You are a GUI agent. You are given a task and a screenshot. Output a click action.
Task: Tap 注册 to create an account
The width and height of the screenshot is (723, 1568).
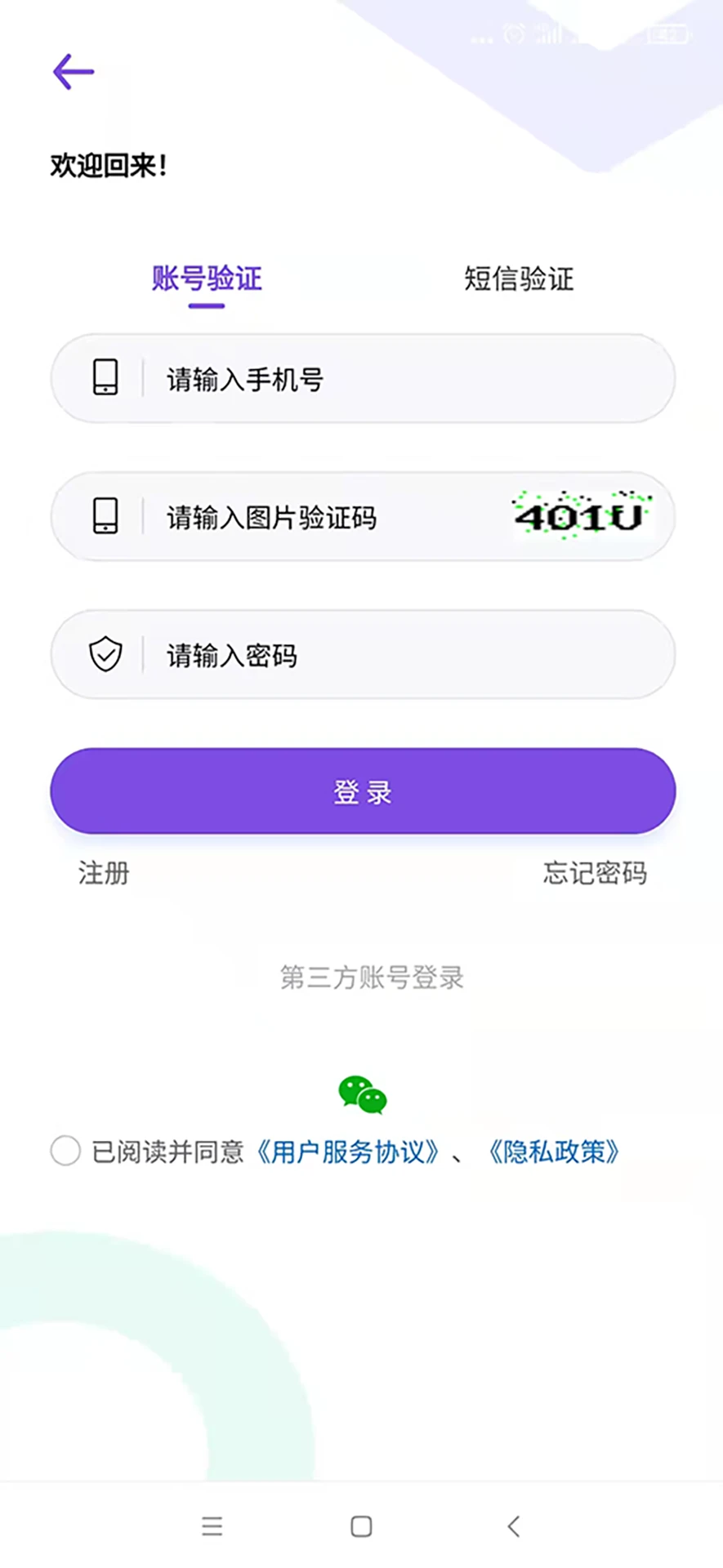[101, 874]
